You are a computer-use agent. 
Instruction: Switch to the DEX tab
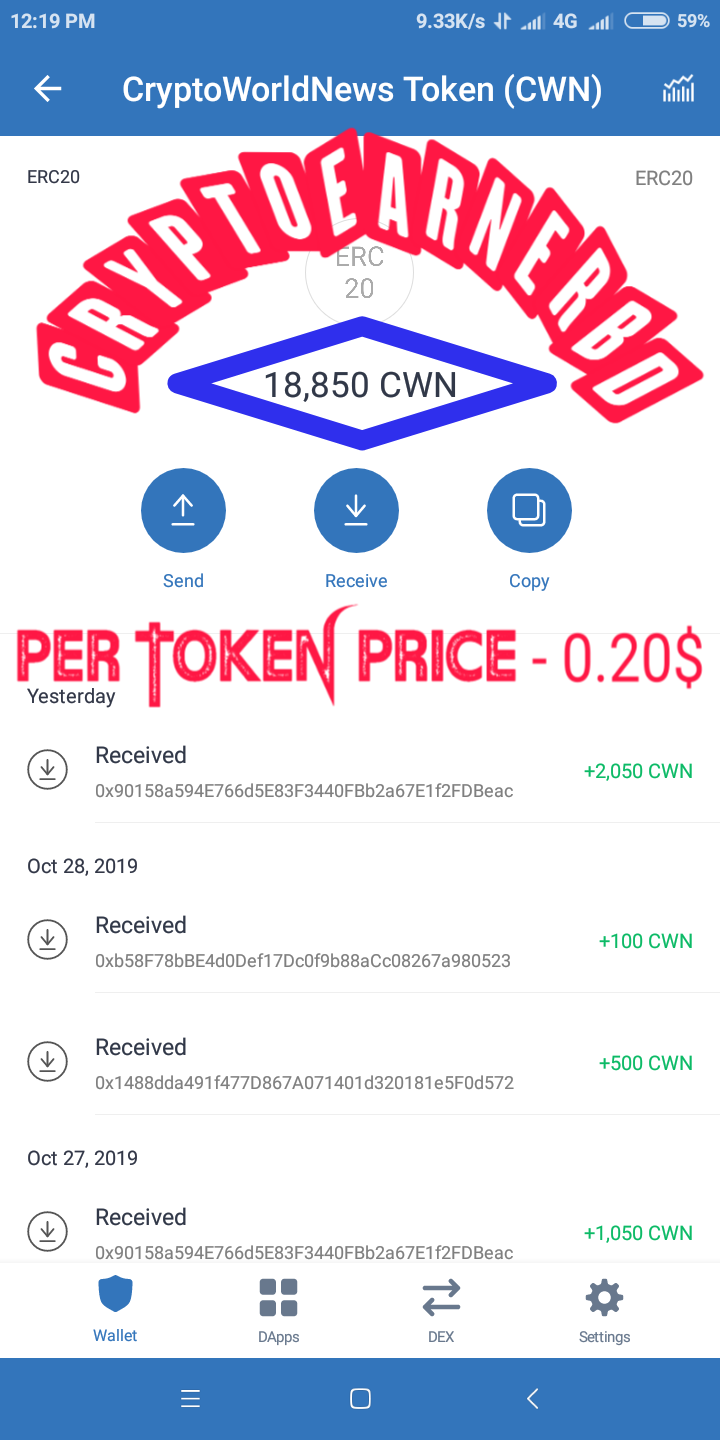click(x=441, y=1310)
